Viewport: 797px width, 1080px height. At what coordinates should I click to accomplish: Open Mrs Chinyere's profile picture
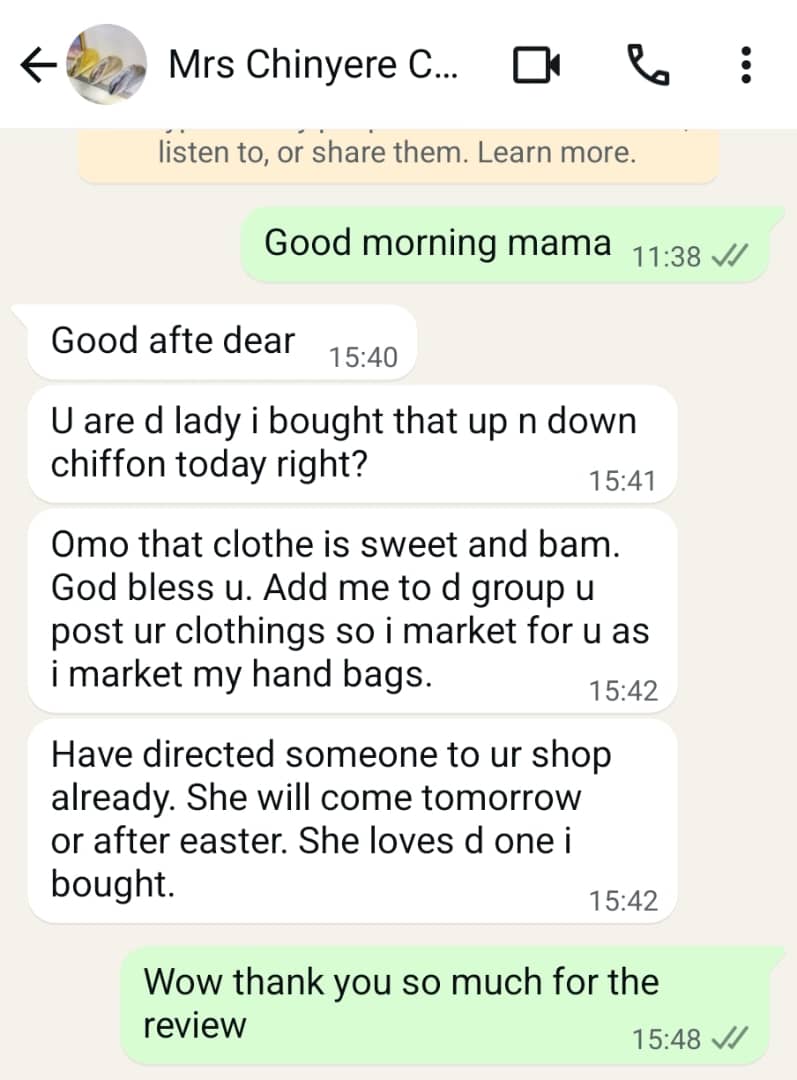(x=104, y=66)
